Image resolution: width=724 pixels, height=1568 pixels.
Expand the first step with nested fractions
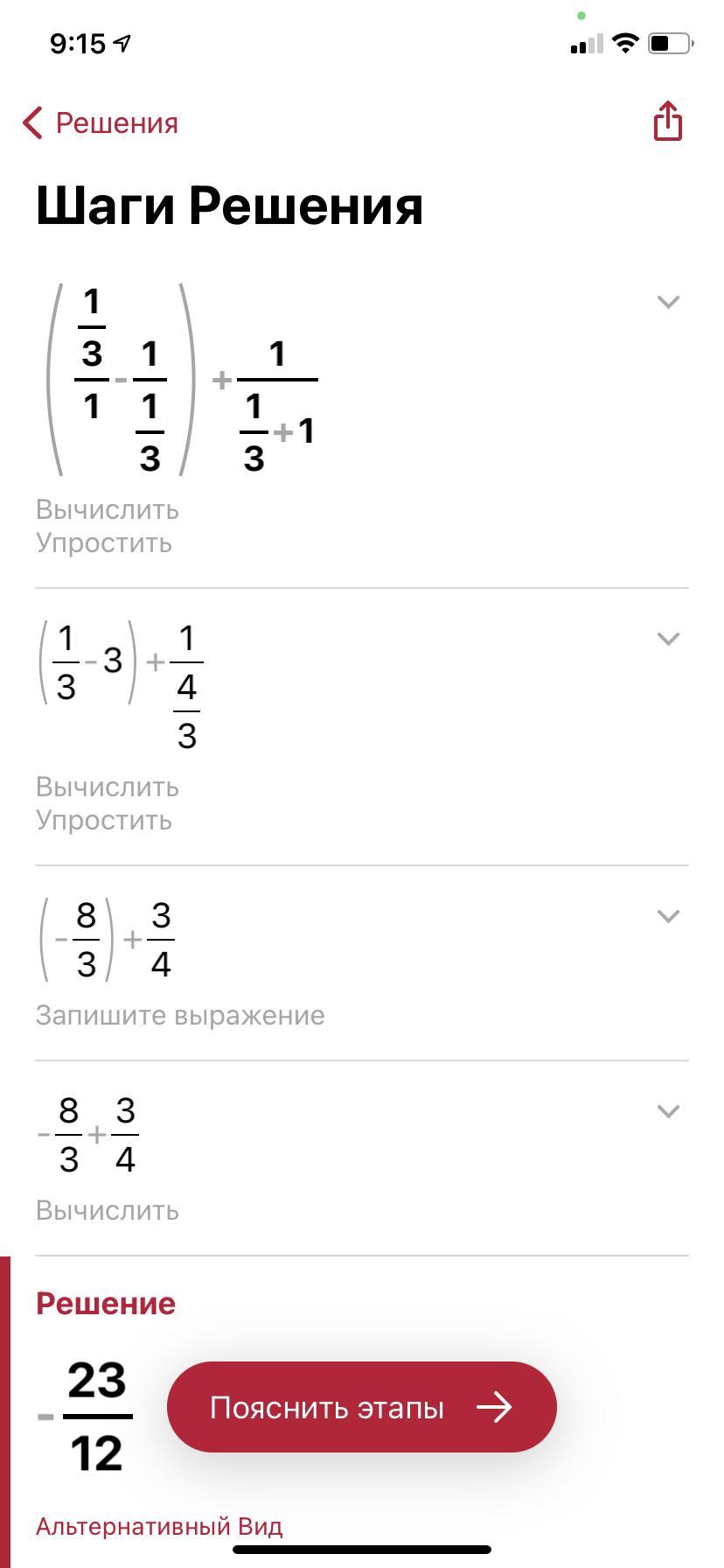(x=668, y=302)
